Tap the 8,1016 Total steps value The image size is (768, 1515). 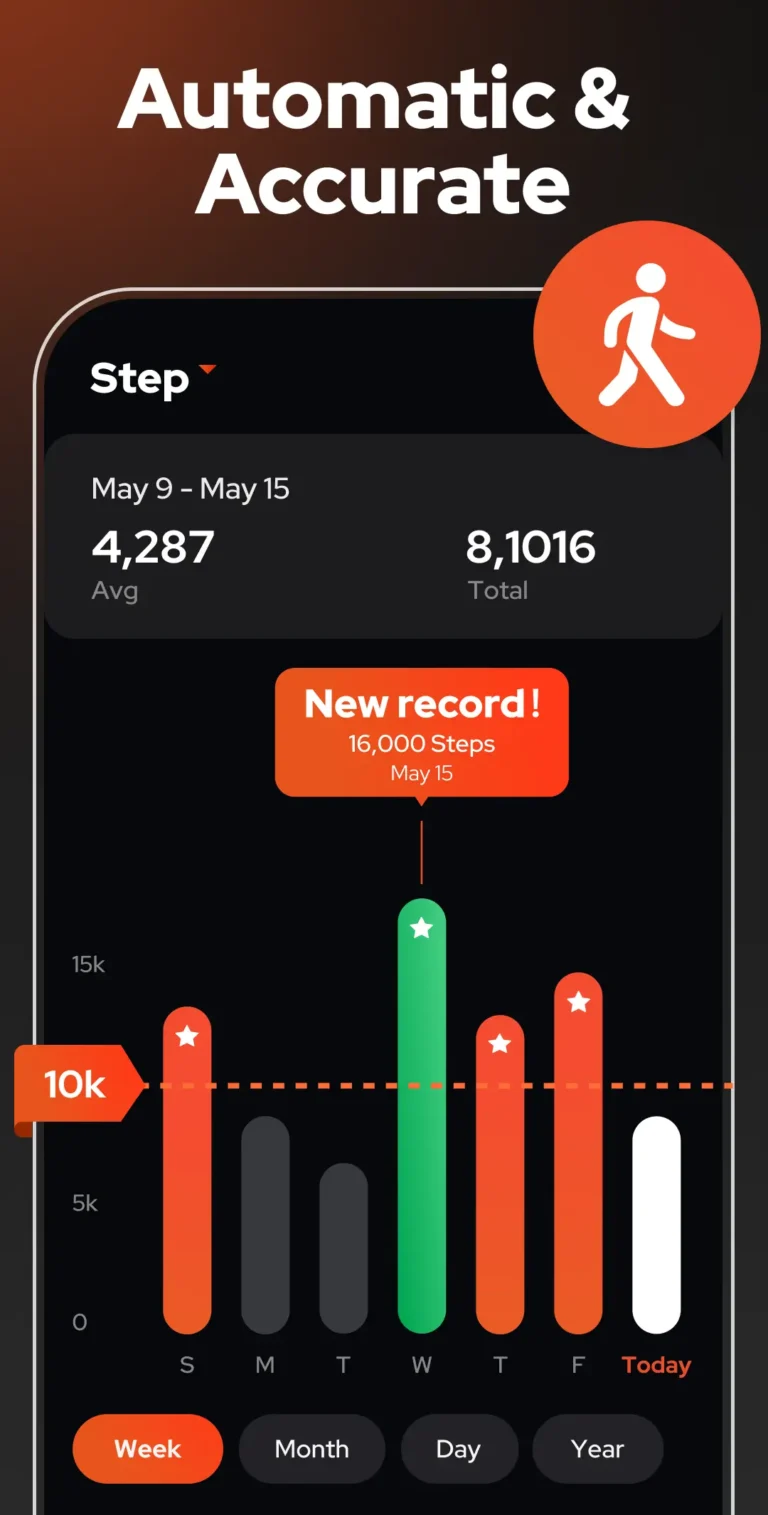pos(531,547)
